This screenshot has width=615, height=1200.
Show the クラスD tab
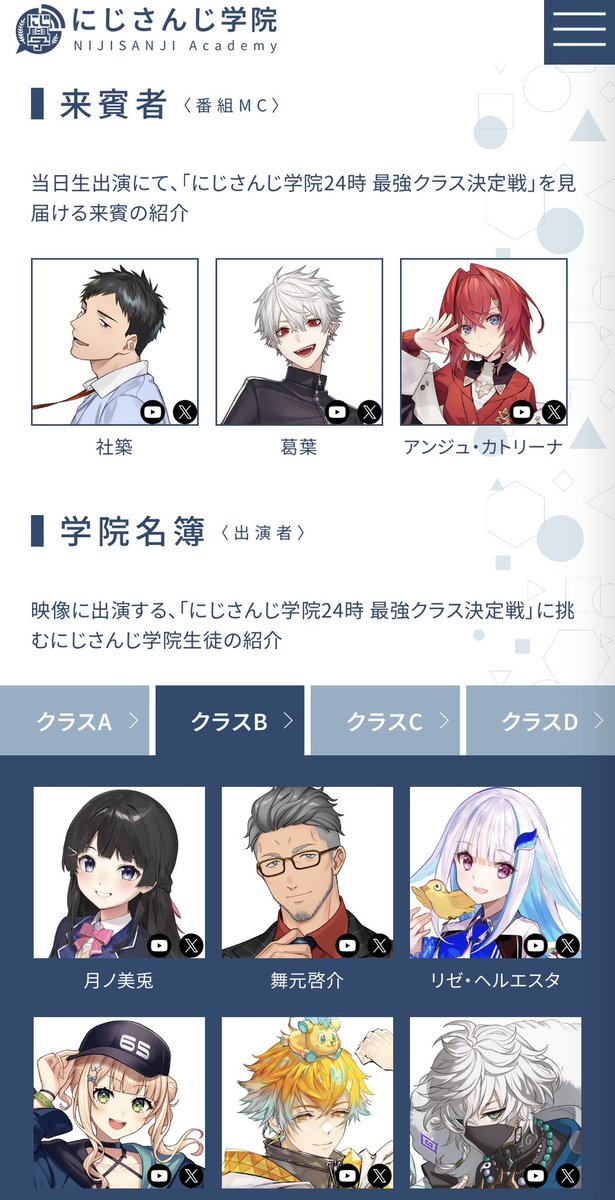click(x=540, y=720)
